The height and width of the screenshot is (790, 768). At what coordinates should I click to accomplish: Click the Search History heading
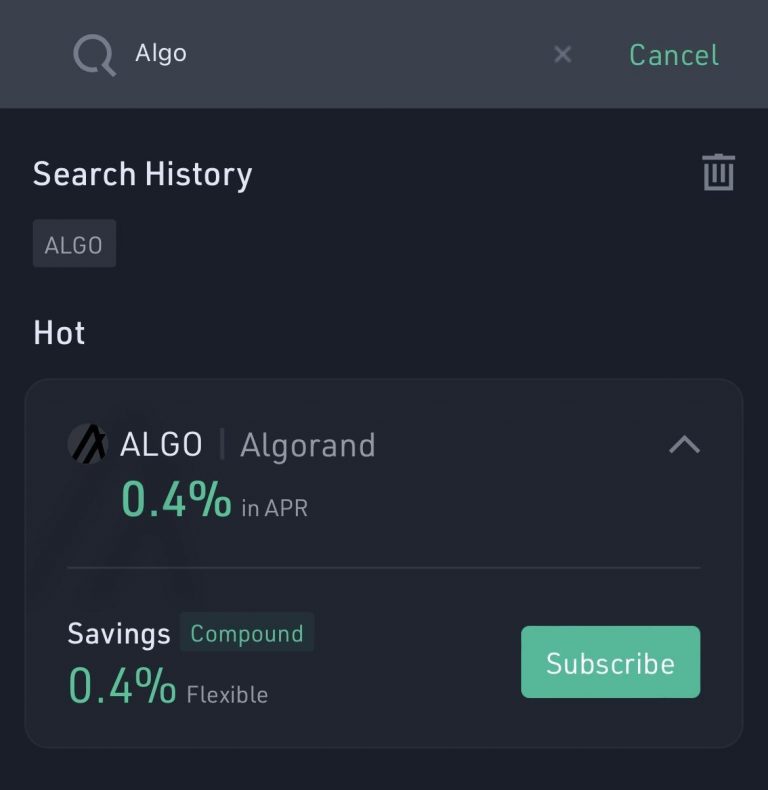[143, 174]
